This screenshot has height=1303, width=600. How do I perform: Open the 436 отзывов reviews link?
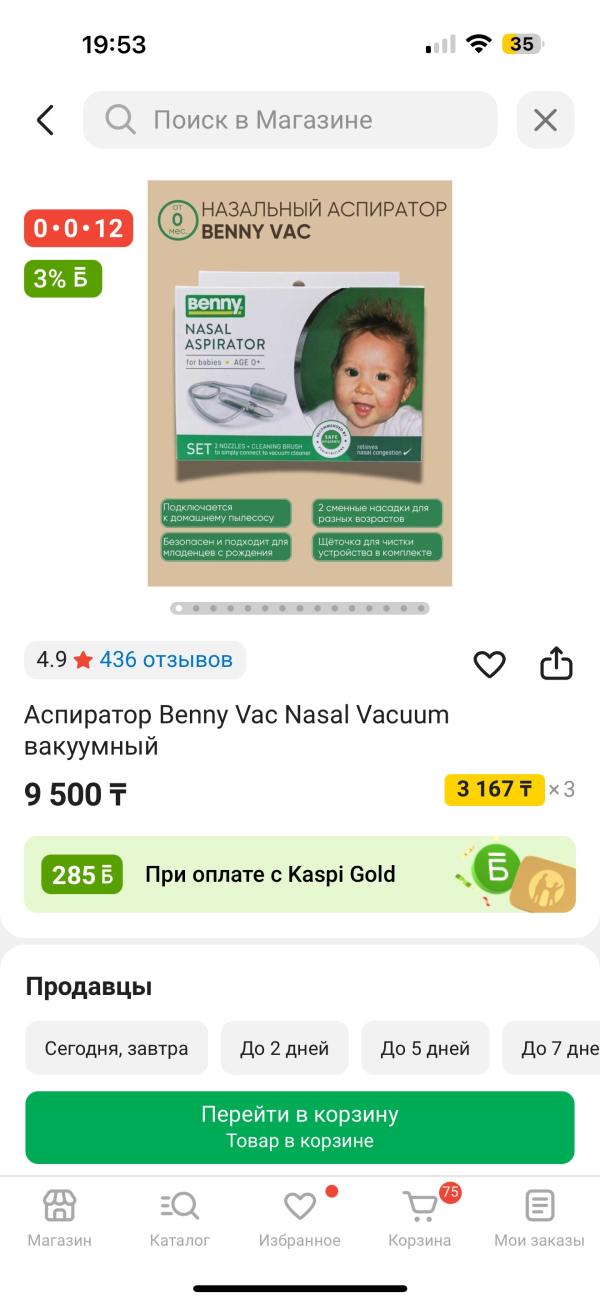[166, 660]
